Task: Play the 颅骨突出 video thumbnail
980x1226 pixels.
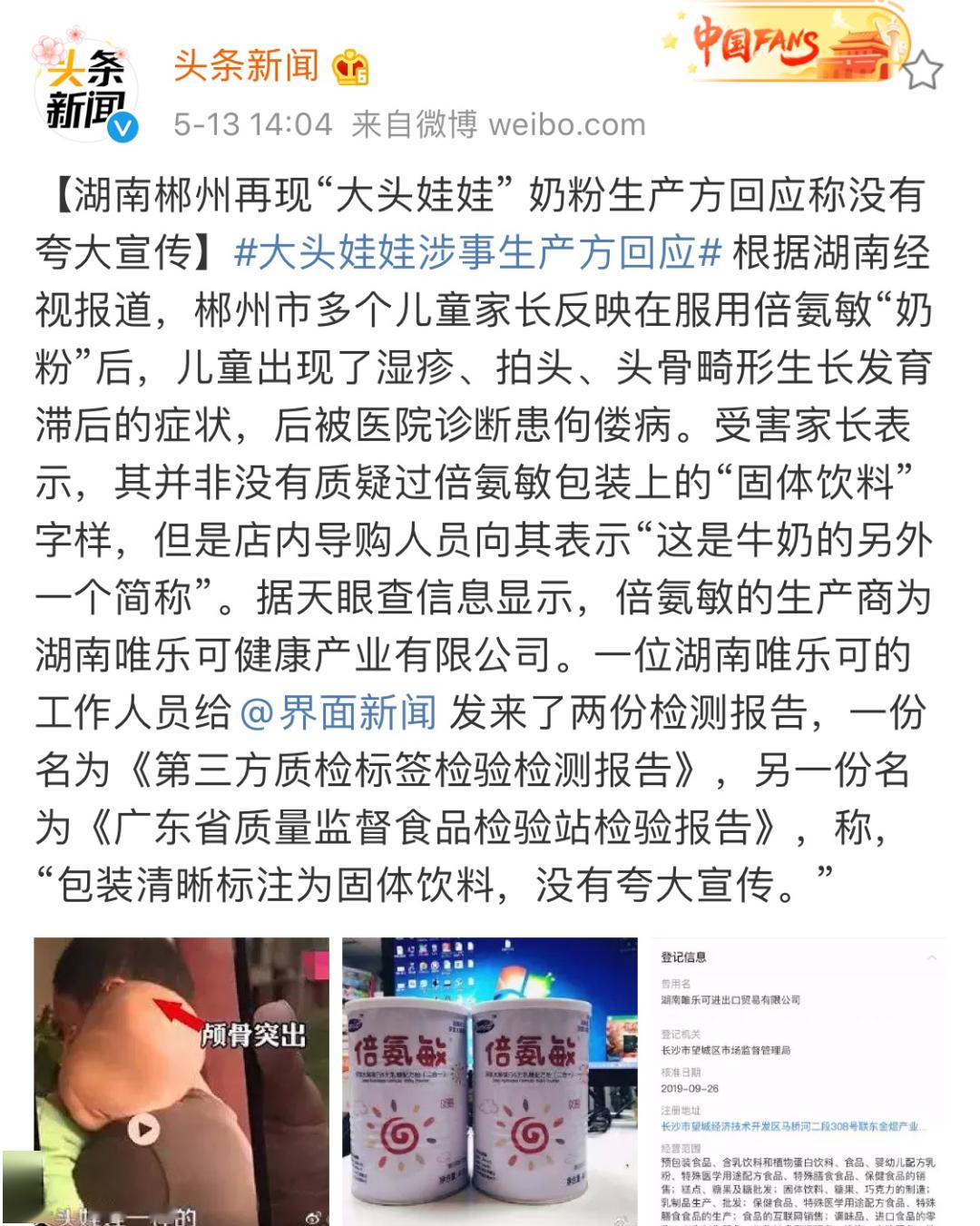Action: [x=143, y=1129]
